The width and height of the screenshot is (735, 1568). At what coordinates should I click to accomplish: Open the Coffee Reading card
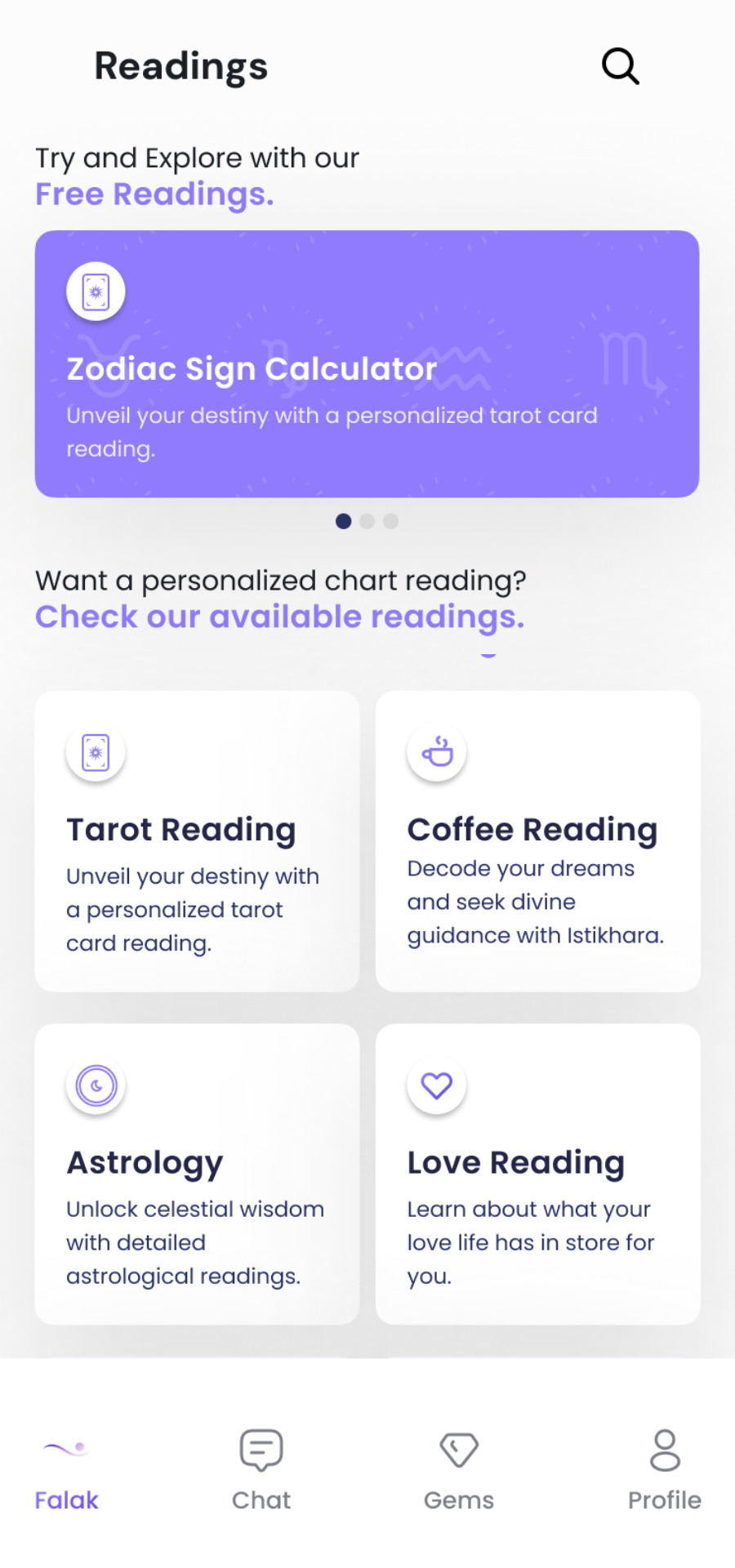tap(537, 841)
